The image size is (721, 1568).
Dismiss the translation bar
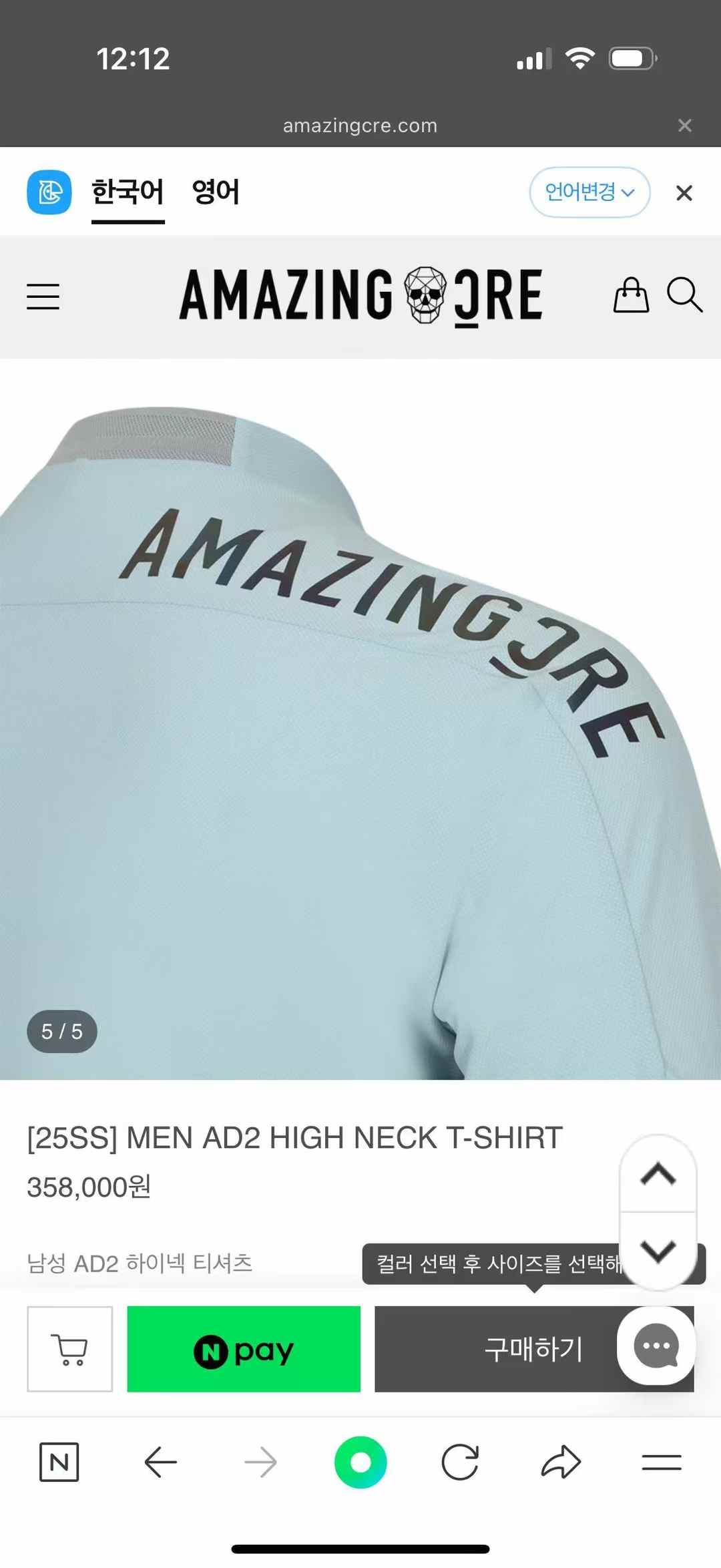(684, 193)
